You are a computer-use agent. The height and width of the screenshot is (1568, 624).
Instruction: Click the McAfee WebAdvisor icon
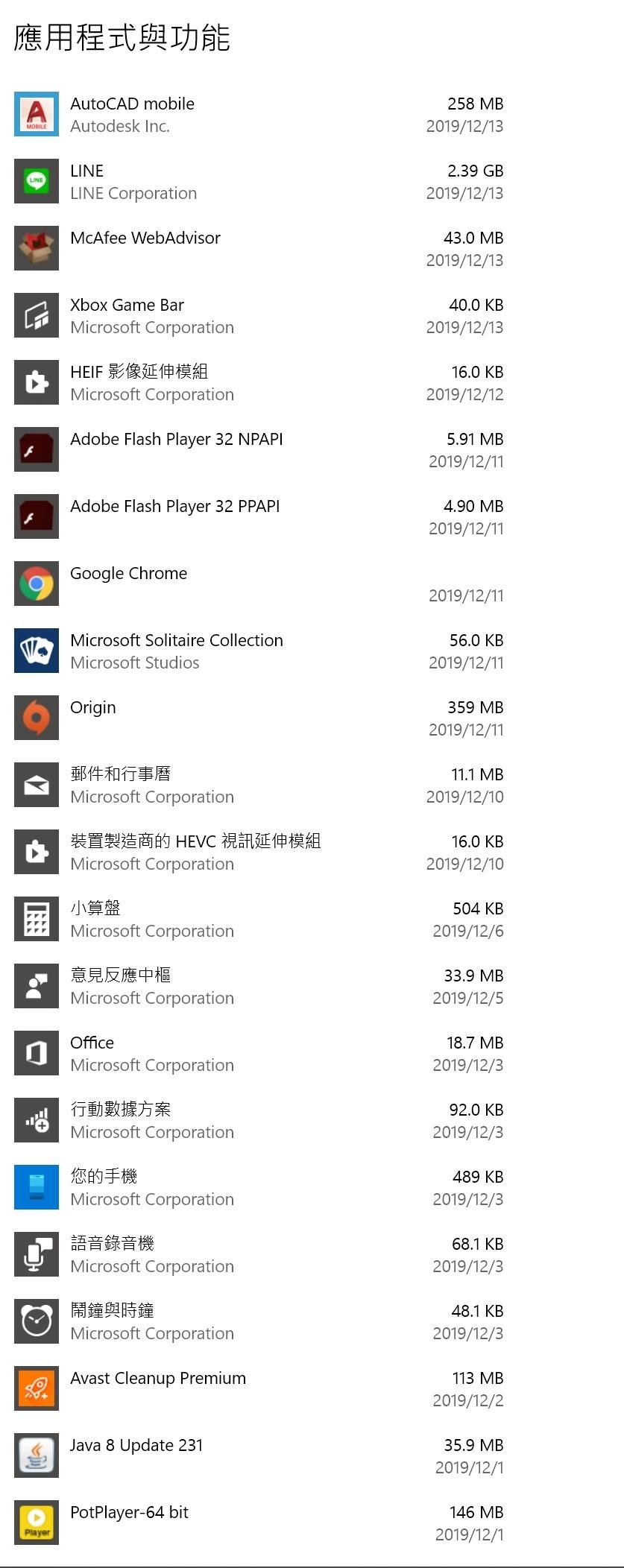pos(36,248)
